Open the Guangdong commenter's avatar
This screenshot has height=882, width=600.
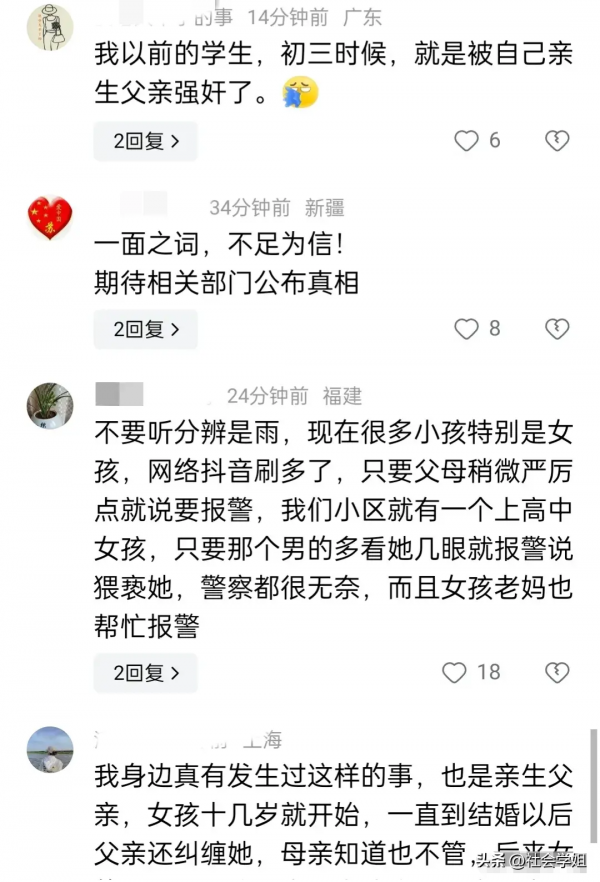click(x=49, y=27)
